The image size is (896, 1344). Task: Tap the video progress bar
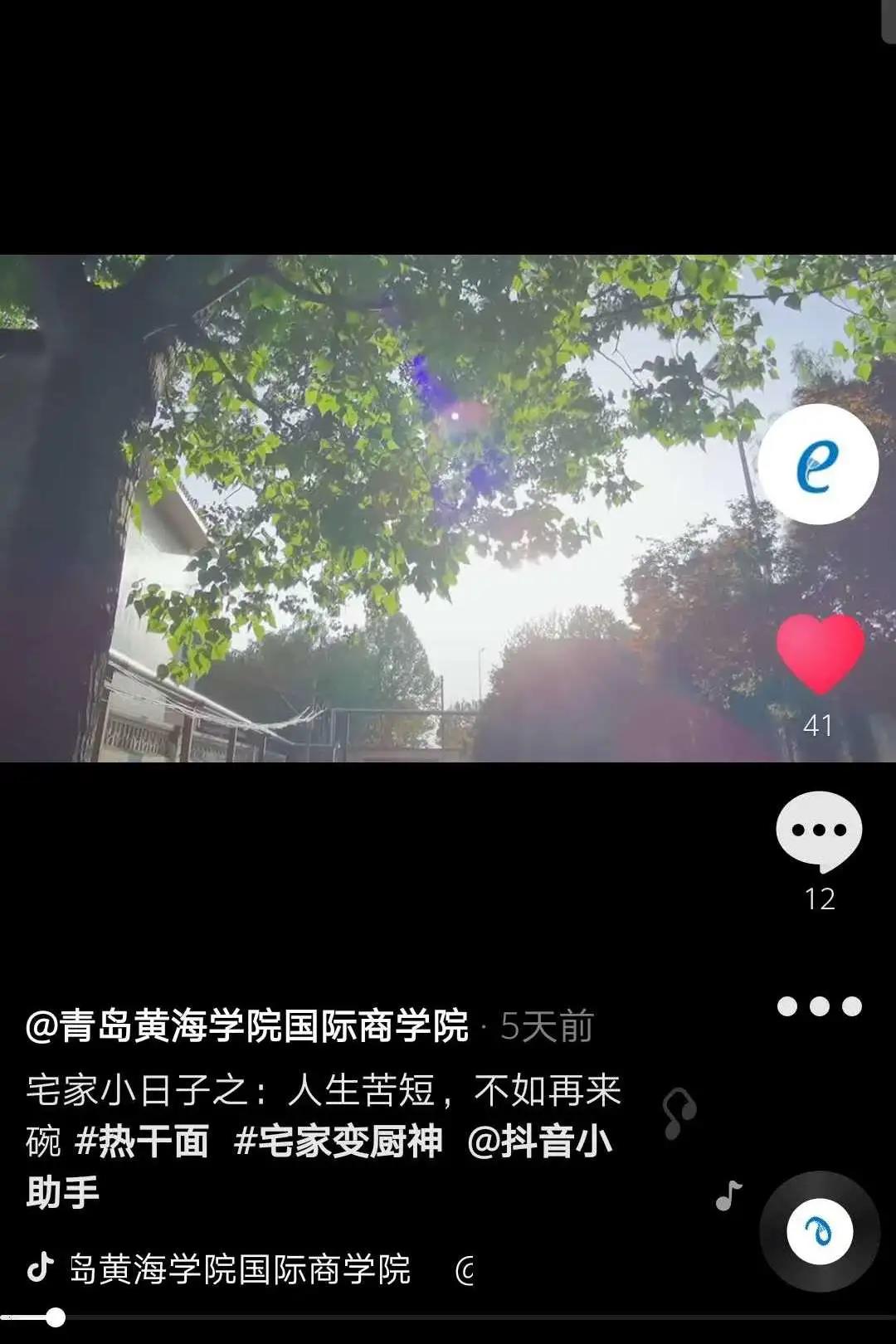click(x=448, y=1317)
